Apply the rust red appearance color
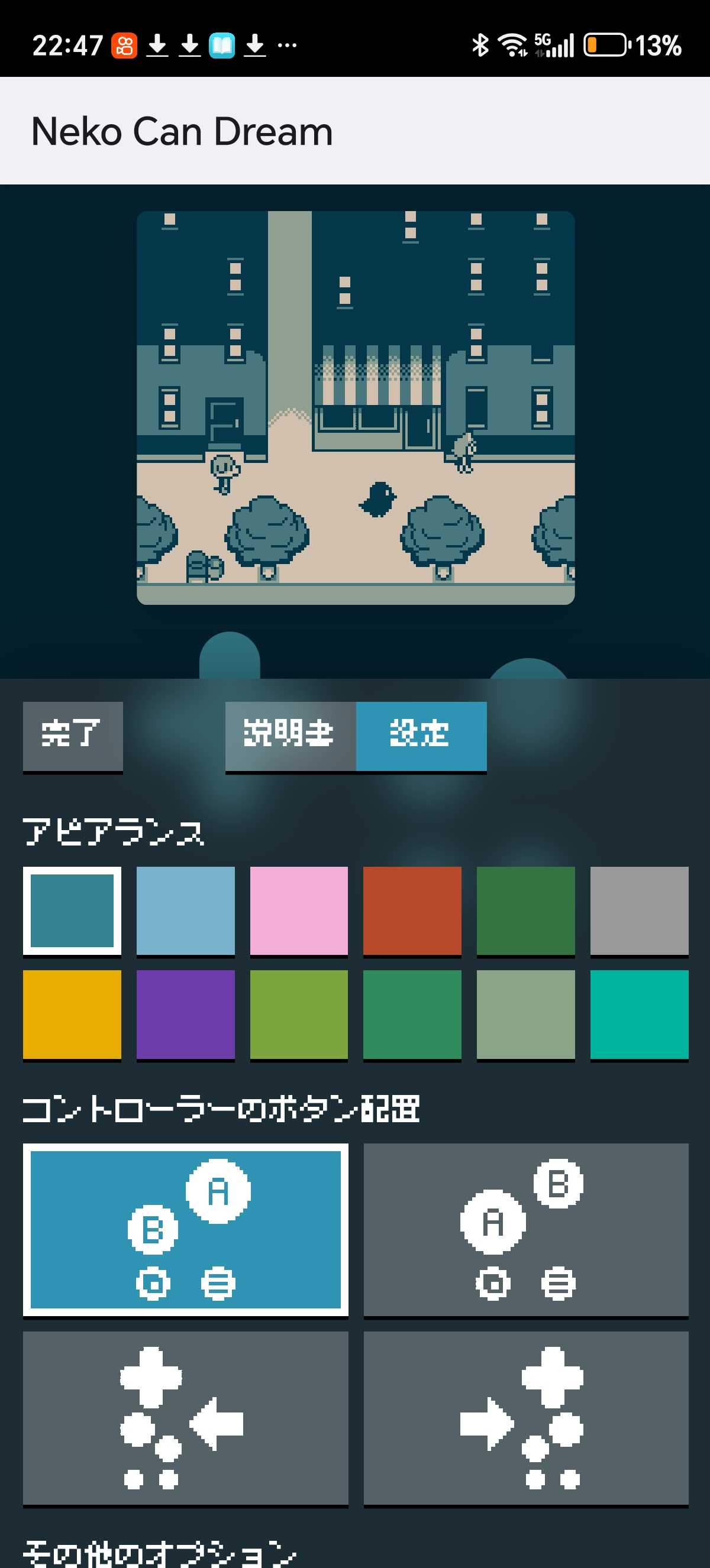 pyautogui.click(x=412, y=911)
